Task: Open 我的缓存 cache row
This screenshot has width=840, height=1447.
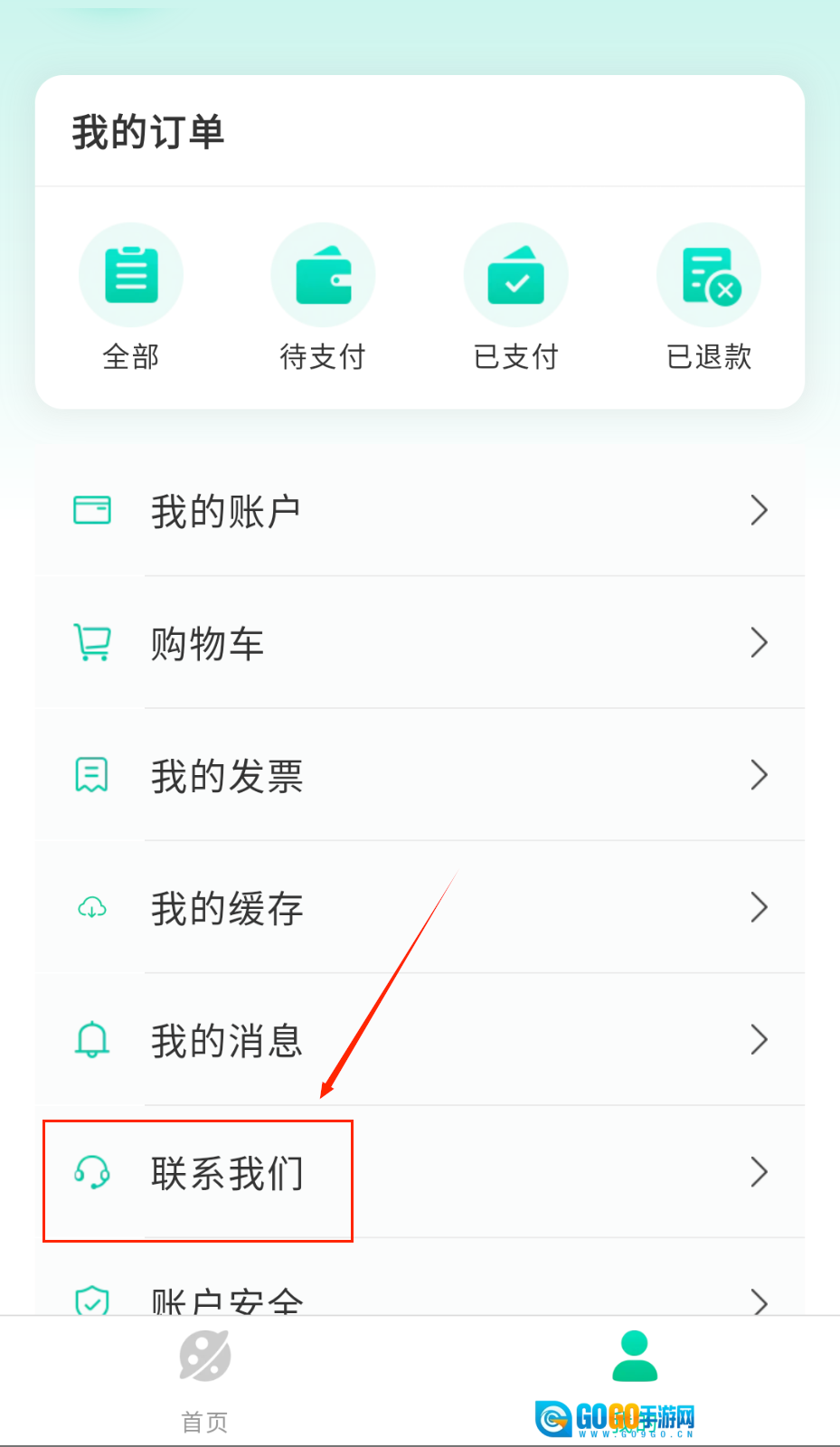Action: (420, 907)
